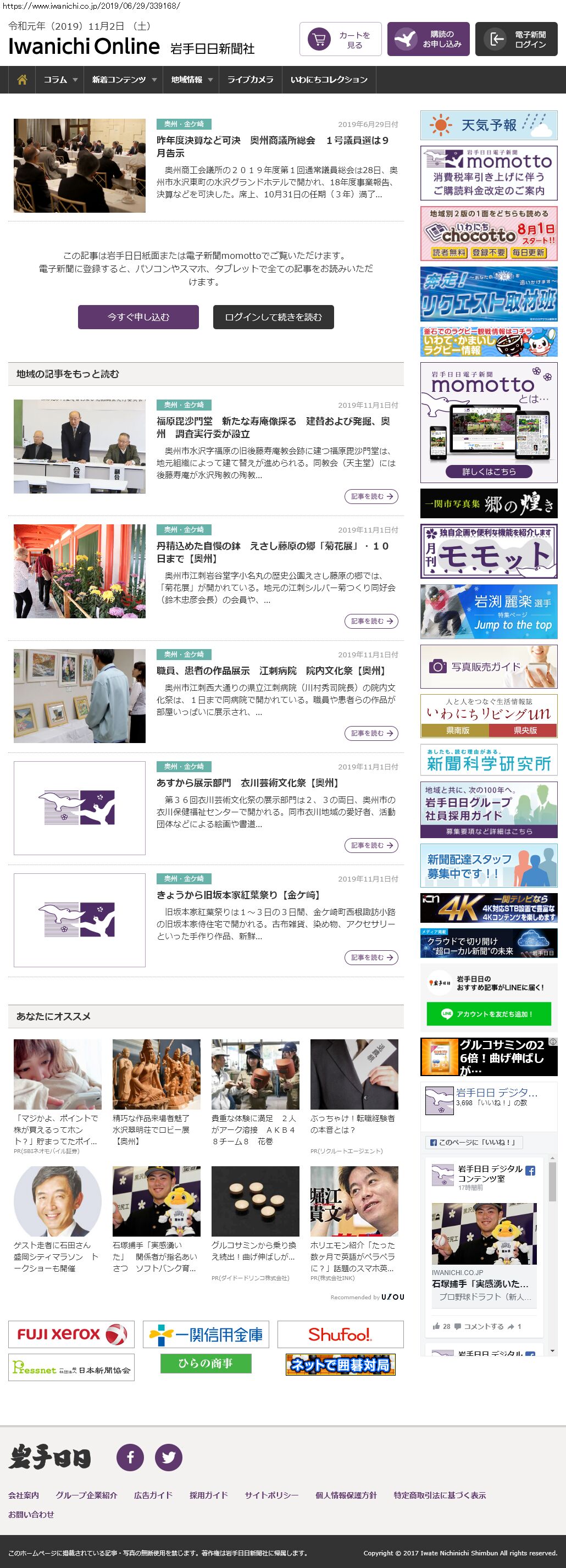Go to ライブカメラ page

250,80
